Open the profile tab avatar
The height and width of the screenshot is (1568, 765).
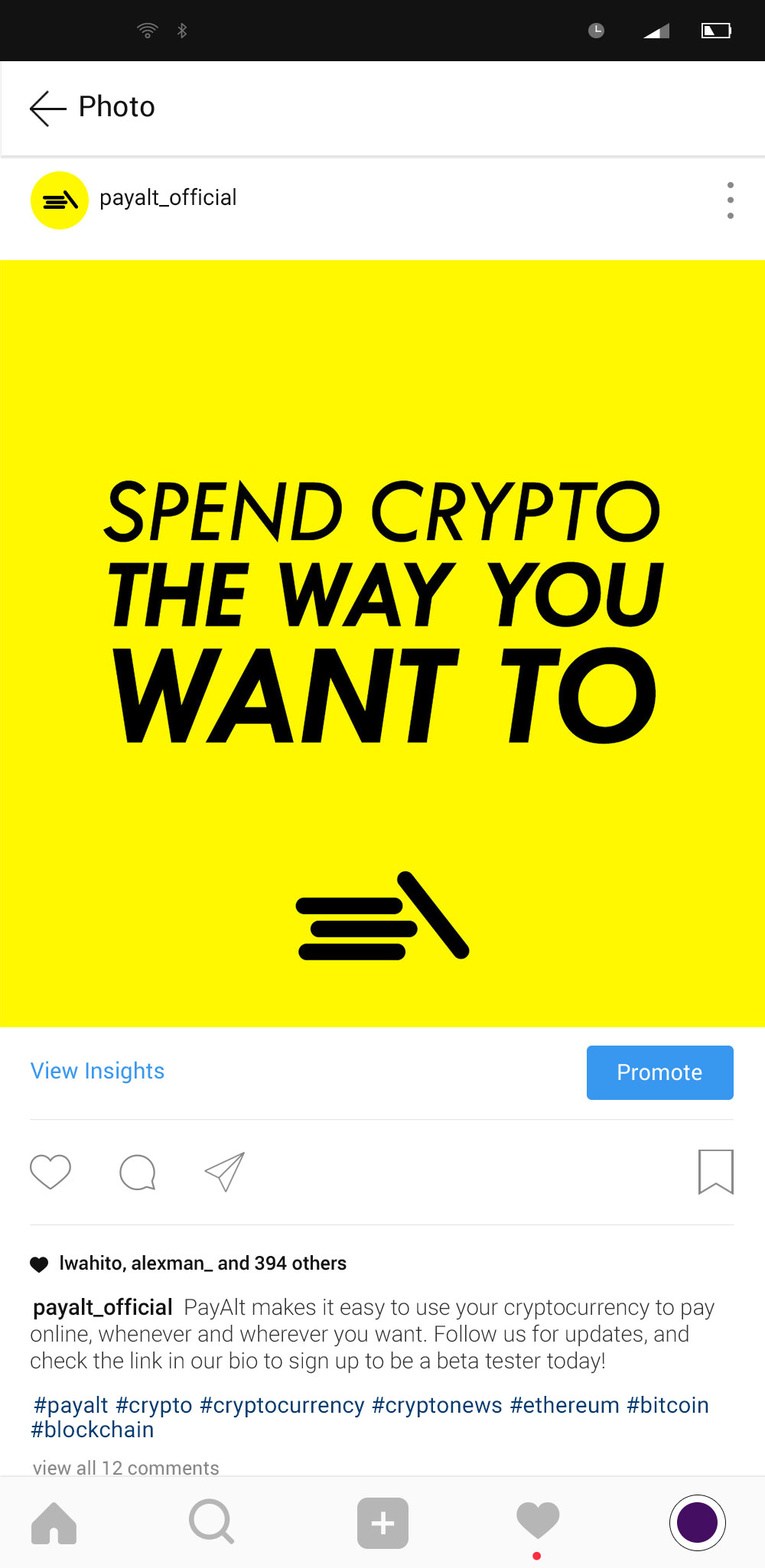click(x=697, y=1522)
